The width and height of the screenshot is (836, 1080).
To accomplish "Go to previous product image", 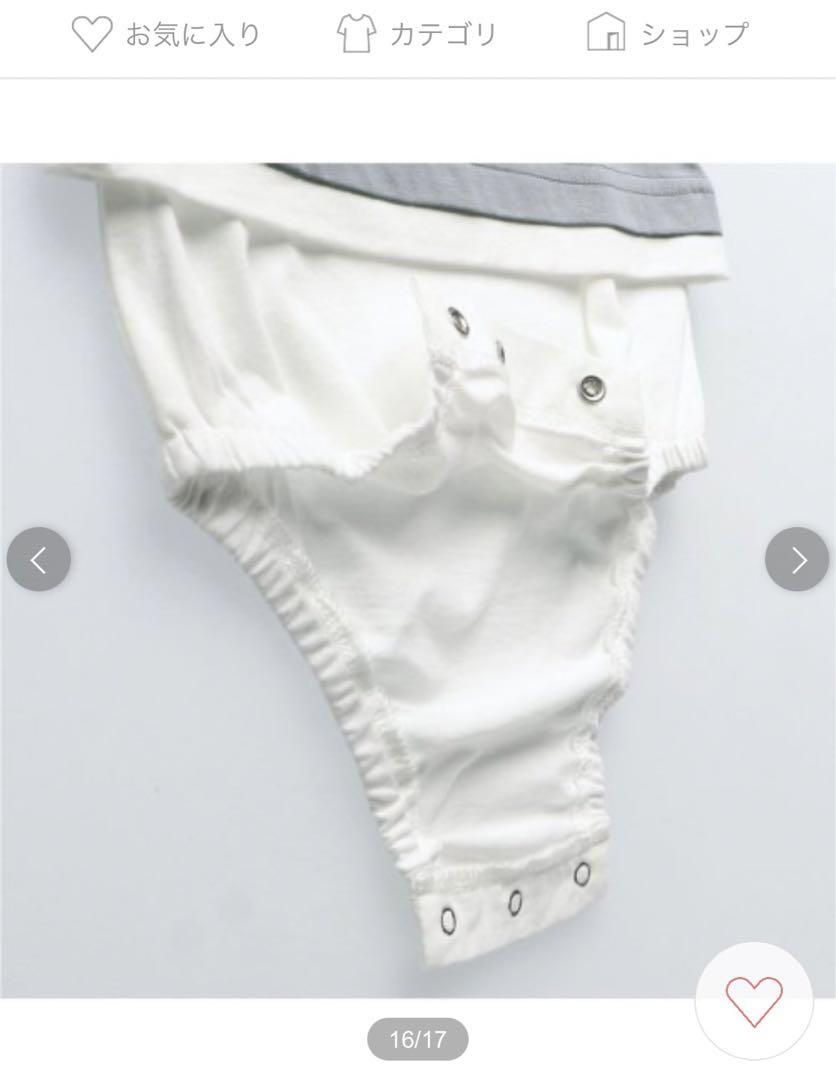I will click(39, 559).
